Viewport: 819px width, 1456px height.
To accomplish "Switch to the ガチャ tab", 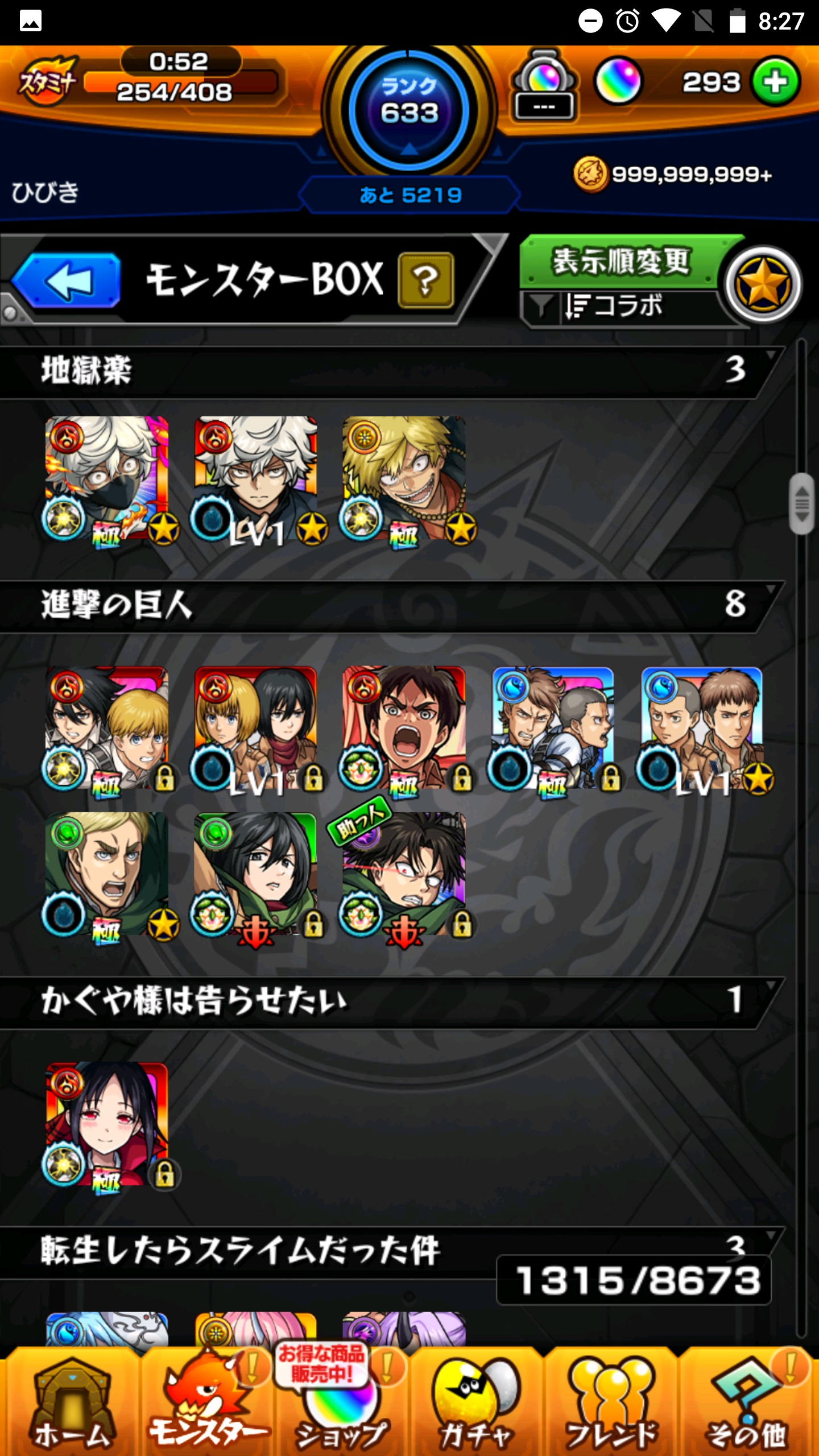I will pyautogui.click(x=475, y=1405).
